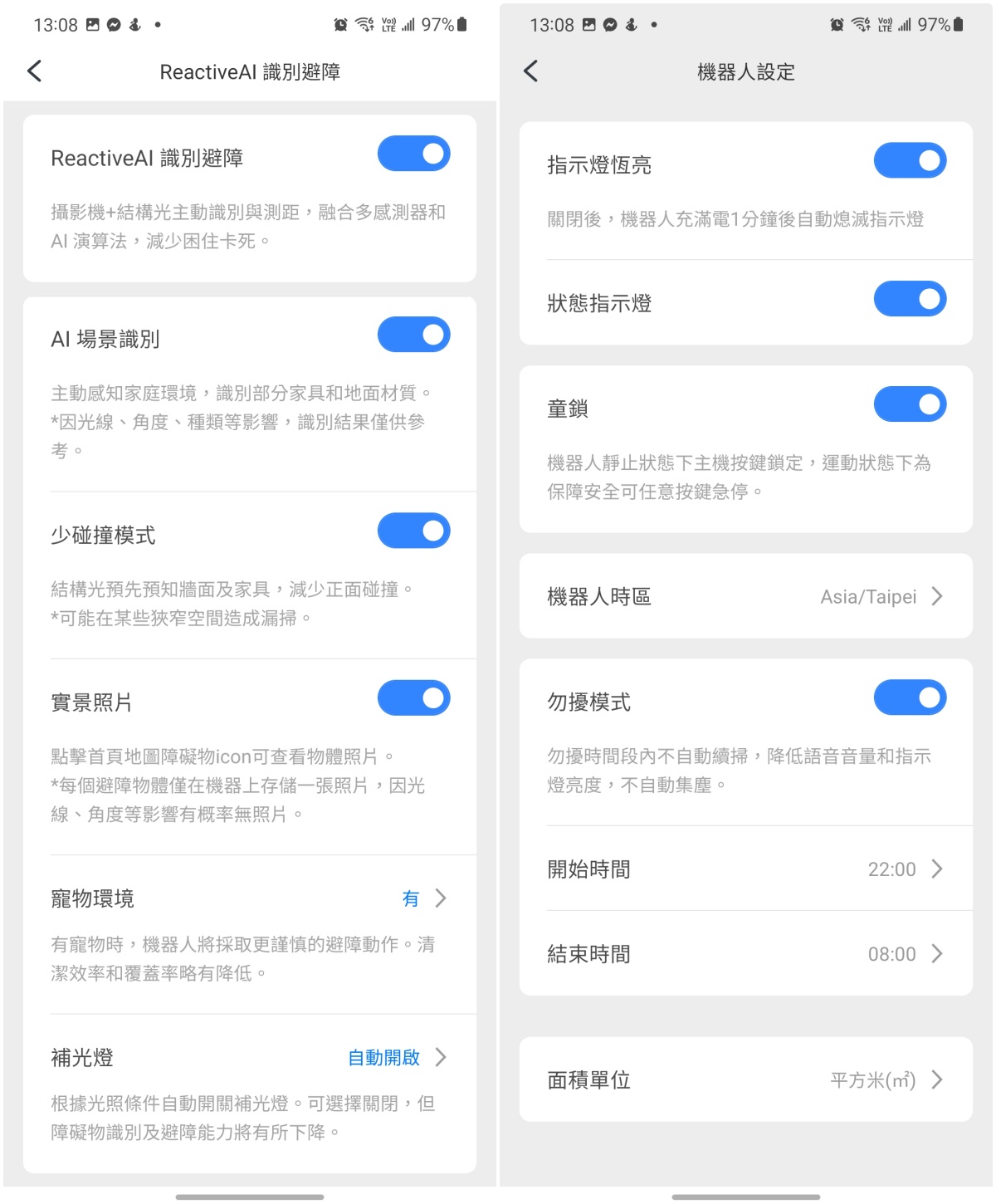Disable the 狀態指示燈 switch
This screenshot has height=1204, width=996.
tap(910, 300)
